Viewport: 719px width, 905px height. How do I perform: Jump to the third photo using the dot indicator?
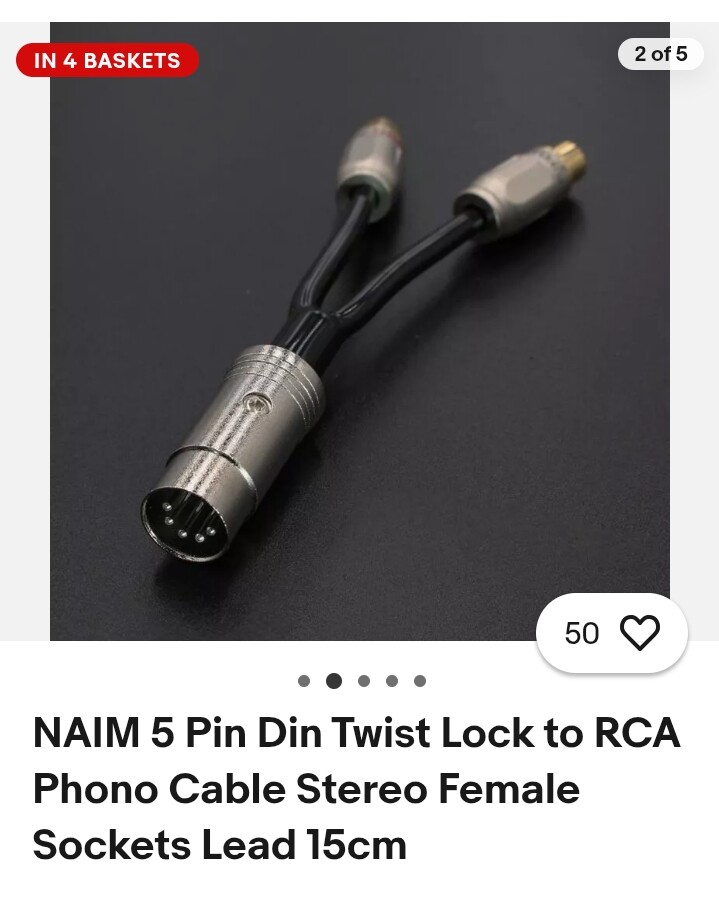click(364, 681)
